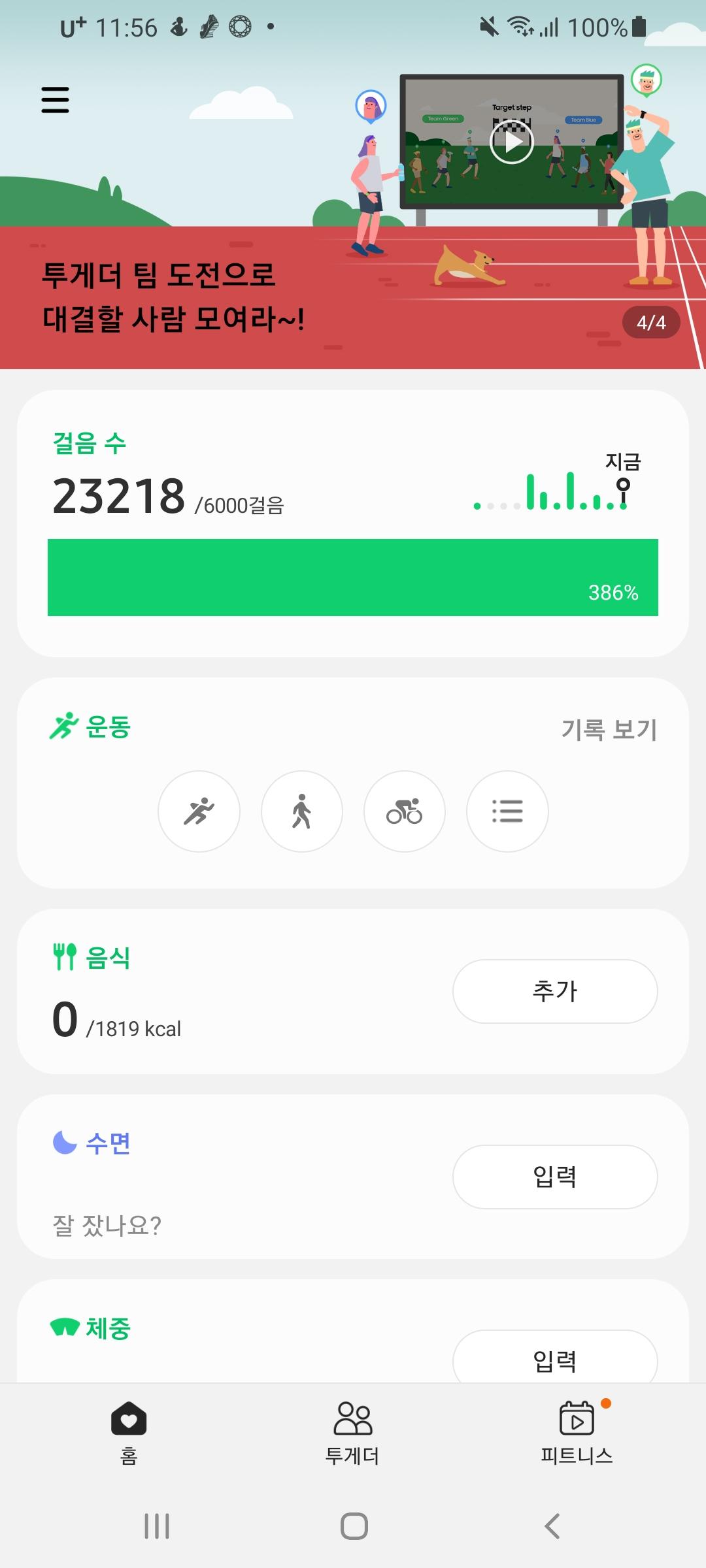
Task: Tap 입력 to enter weight (체중)
Action: pyautogui.click(x=555, y=1360)
